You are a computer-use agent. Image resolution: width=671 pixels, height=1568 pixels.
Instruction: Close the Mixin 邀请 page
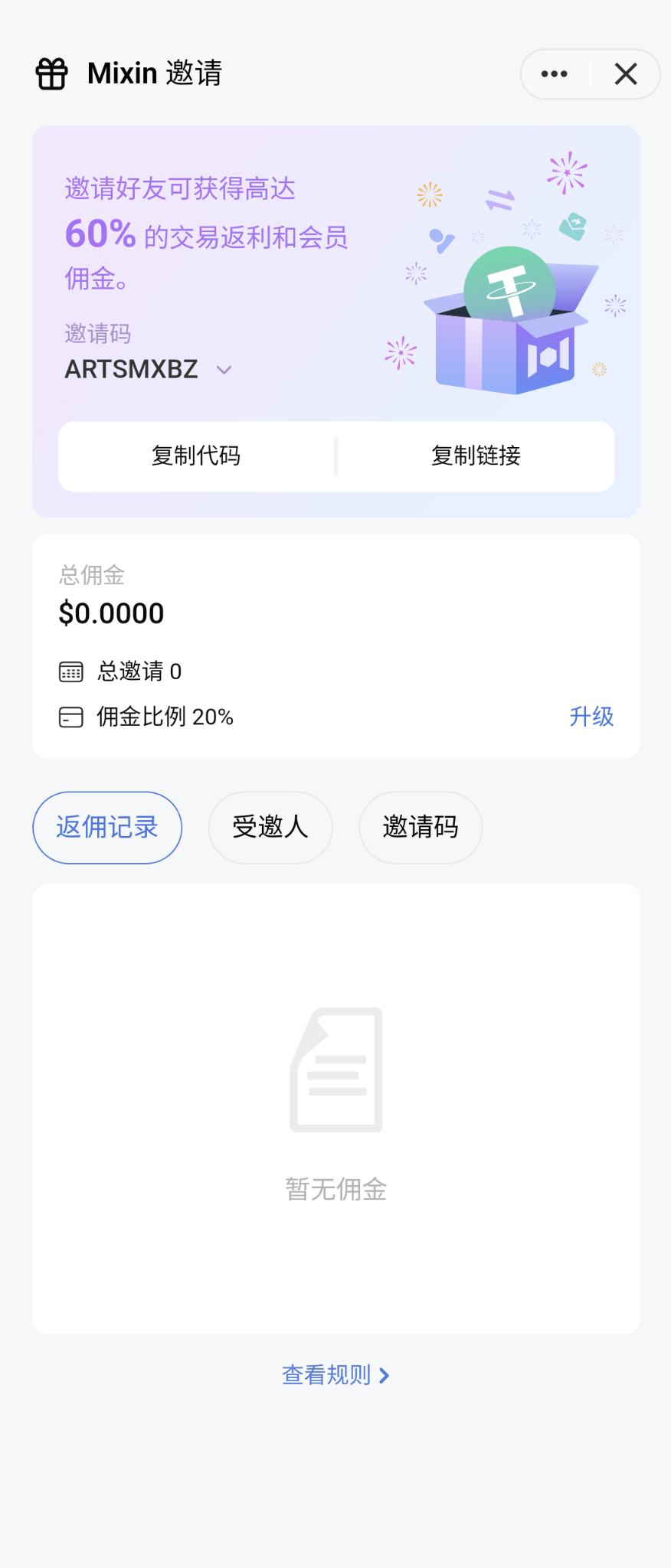coord(626,74)
